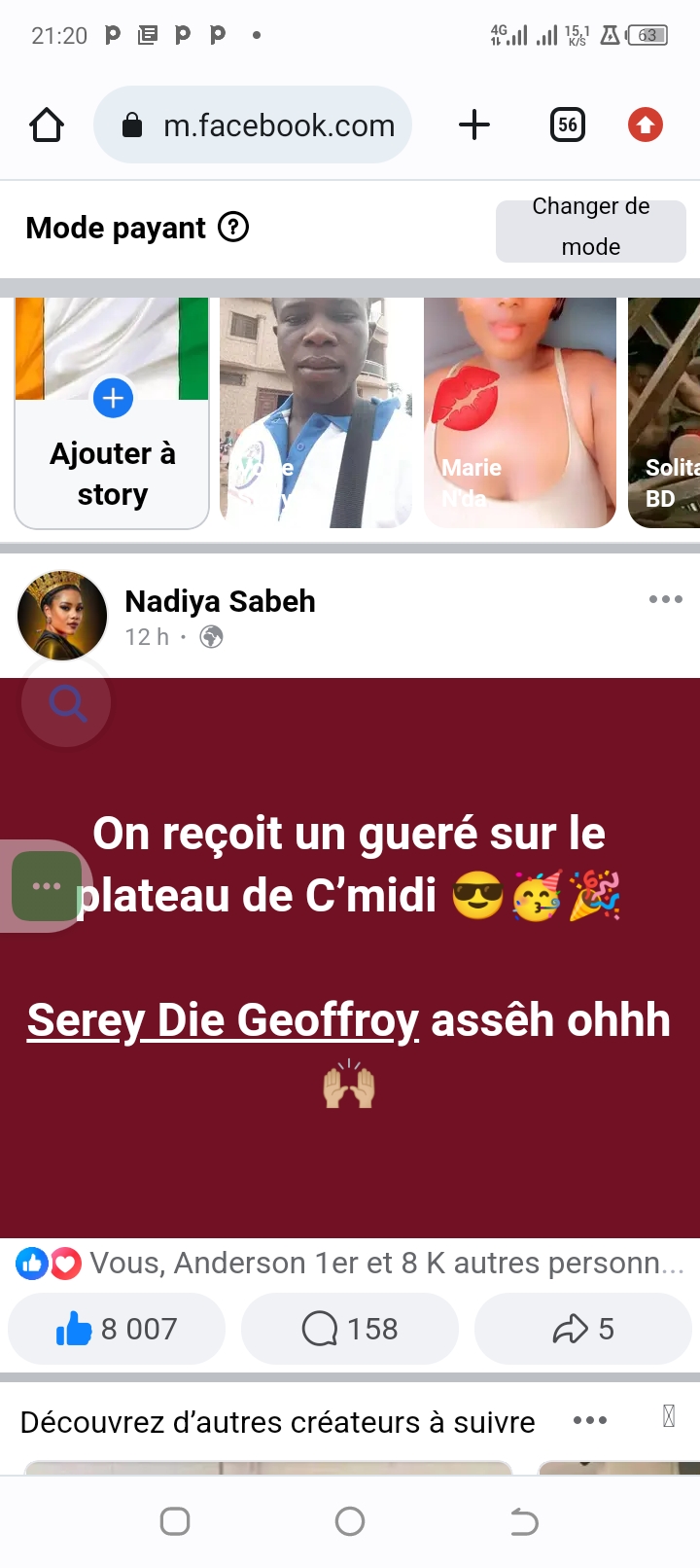View Marie N'da's story
This screenshot has height=1568, width=700.
(520, 413)
